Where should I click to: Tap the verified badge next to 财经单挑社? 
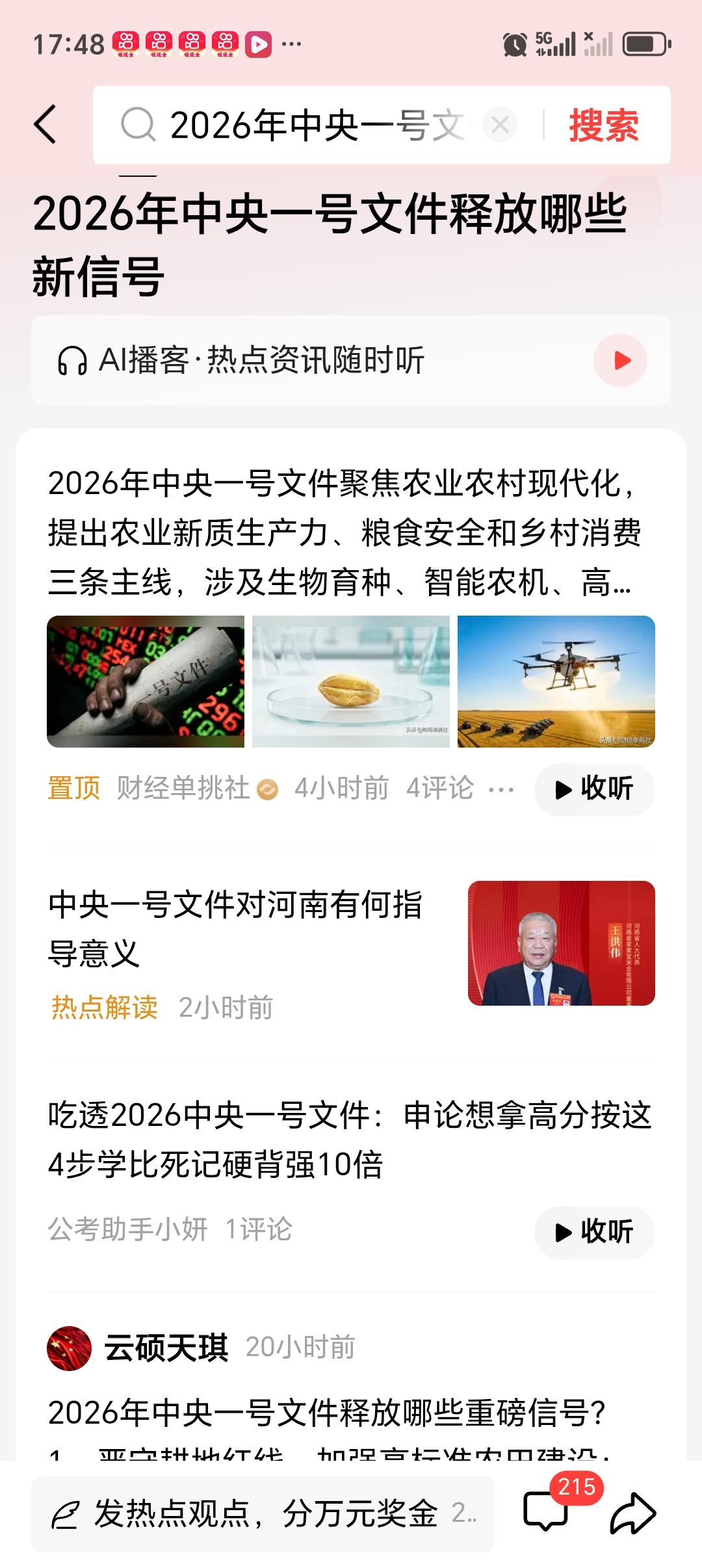(266, 789)
